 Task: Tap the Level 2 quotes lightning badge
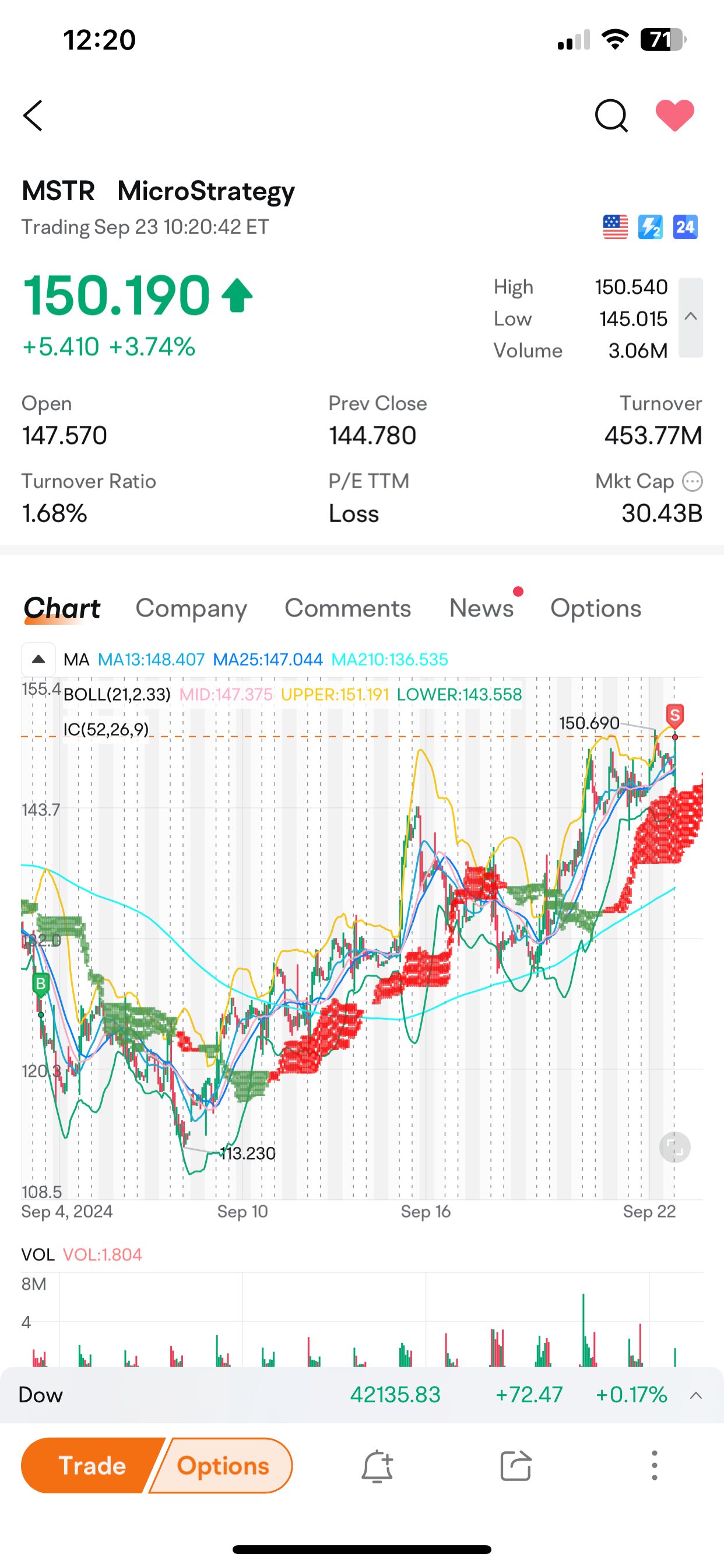[650, 227]
